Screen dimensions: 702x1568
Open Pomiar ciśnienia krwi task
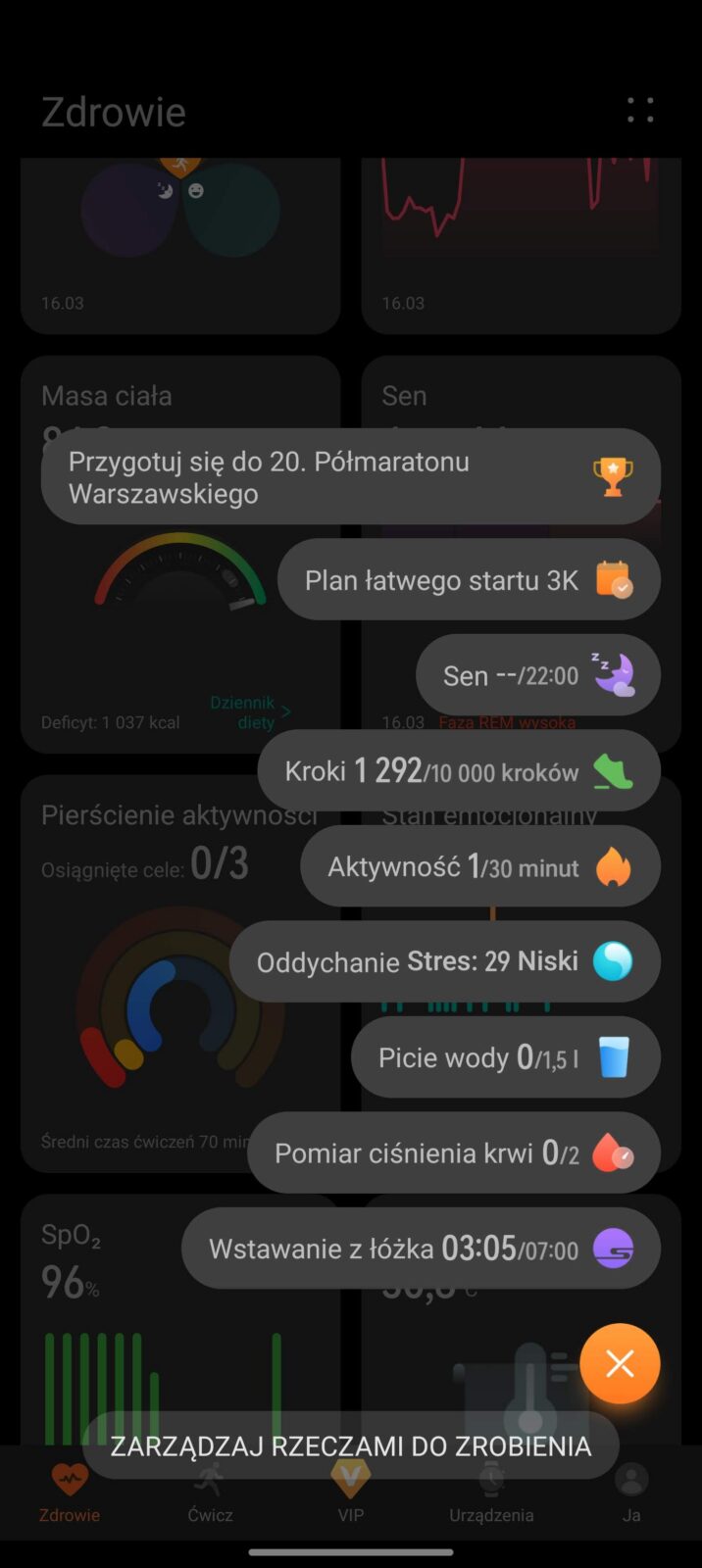(x=453, y=1153)
